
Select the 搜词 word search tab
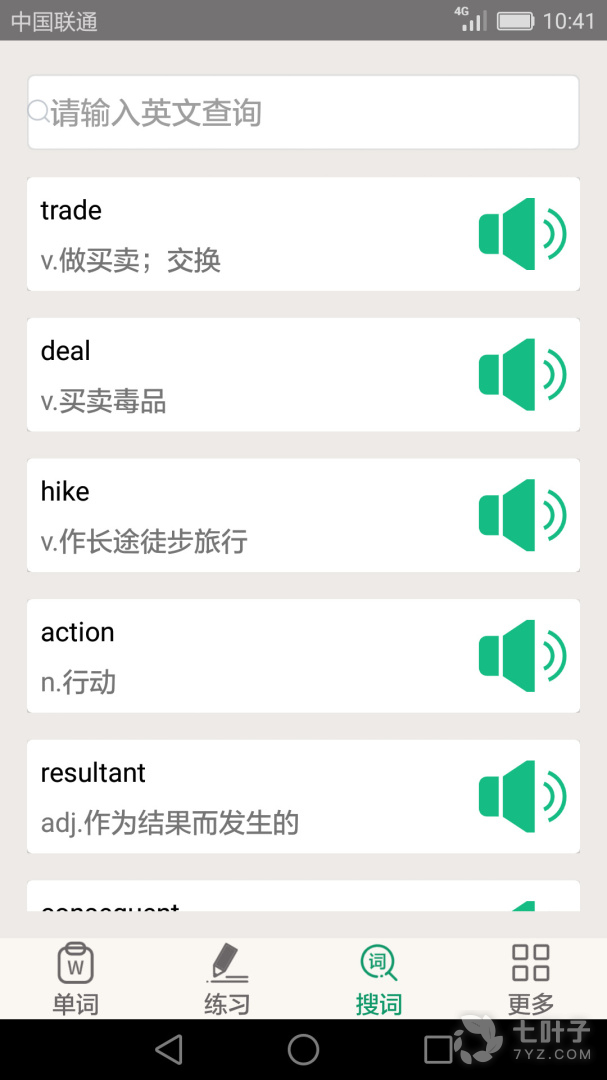click(x=379, y=979)
